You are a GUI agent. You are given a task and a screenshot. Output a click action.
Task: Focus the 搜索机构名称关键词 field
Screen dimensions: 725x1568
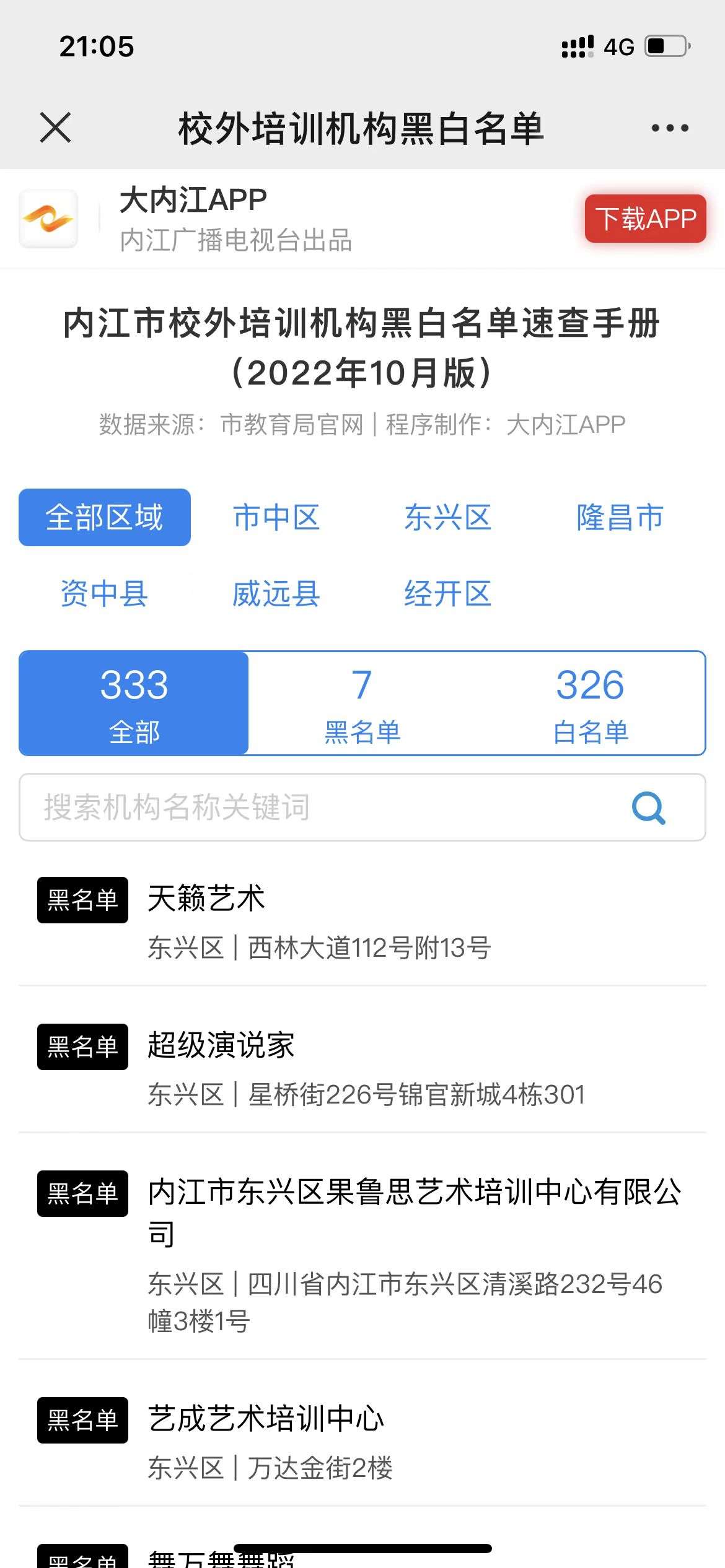pyautogui.click(x=310, y=807)
